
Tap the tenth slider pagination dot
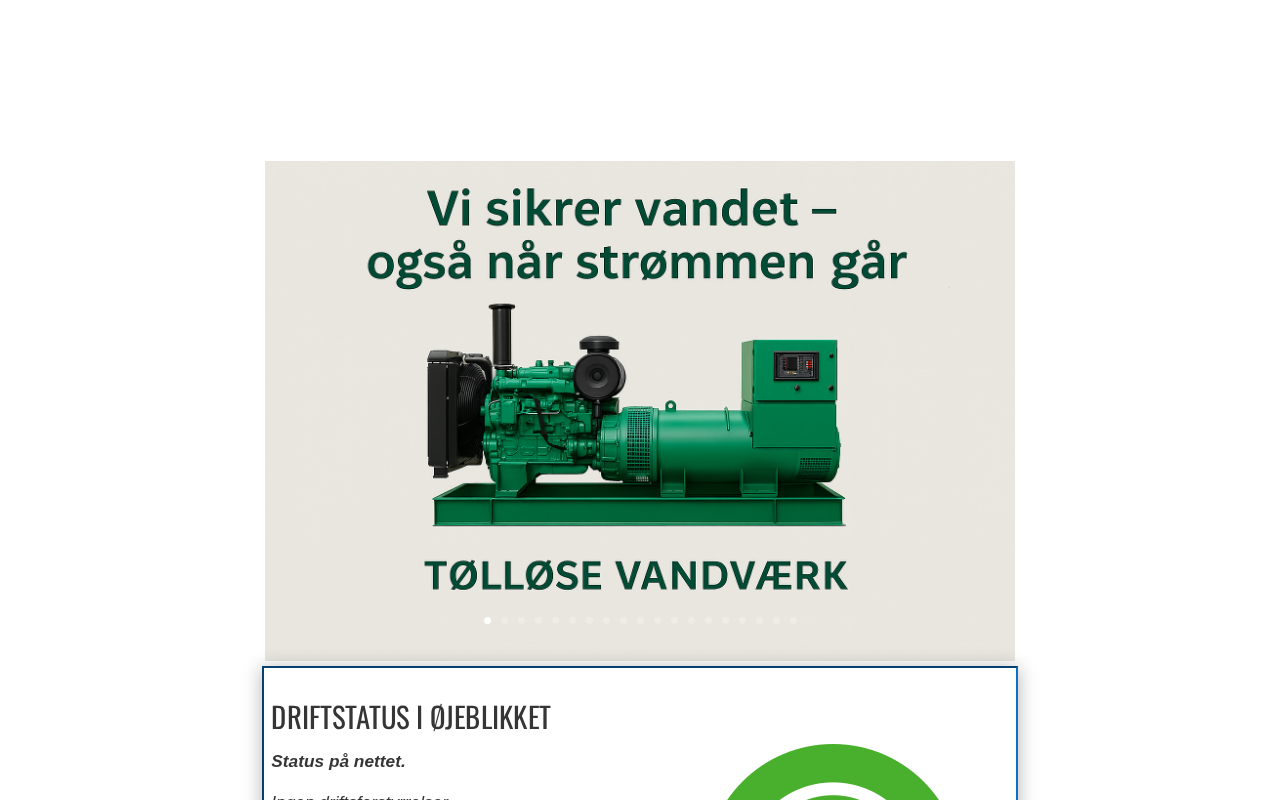[x=640, y=621]
